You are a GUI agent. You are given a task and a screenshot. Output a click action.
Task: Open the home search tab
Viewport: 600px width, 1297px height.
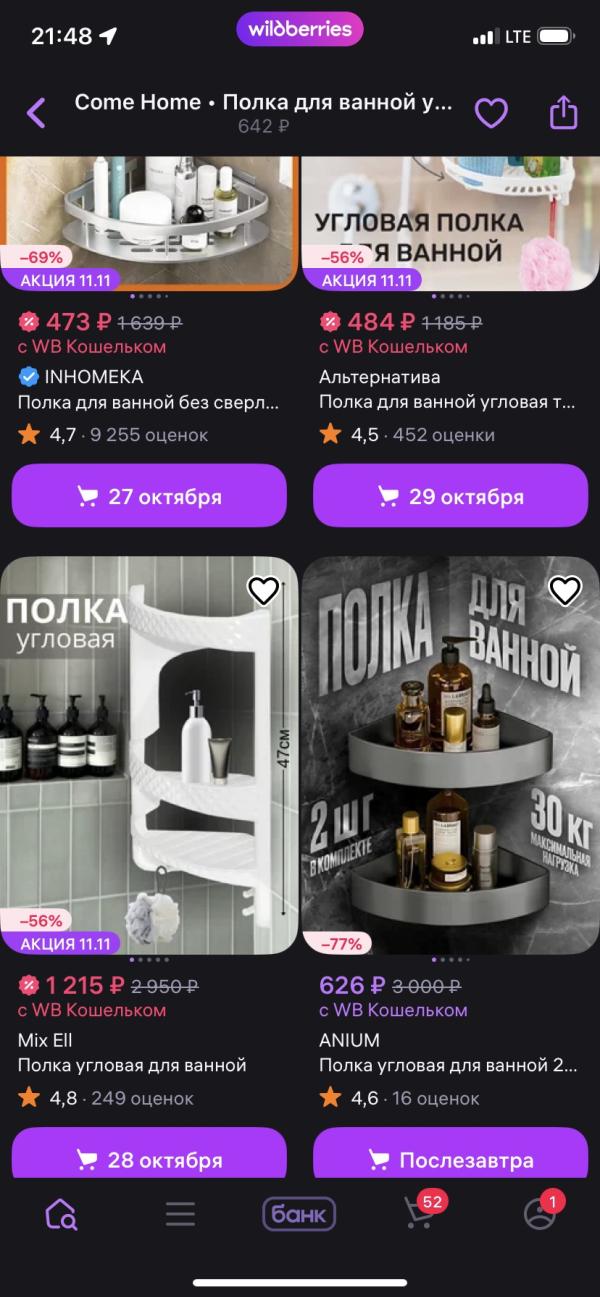pyautogui.click(x=61, y=1214)
